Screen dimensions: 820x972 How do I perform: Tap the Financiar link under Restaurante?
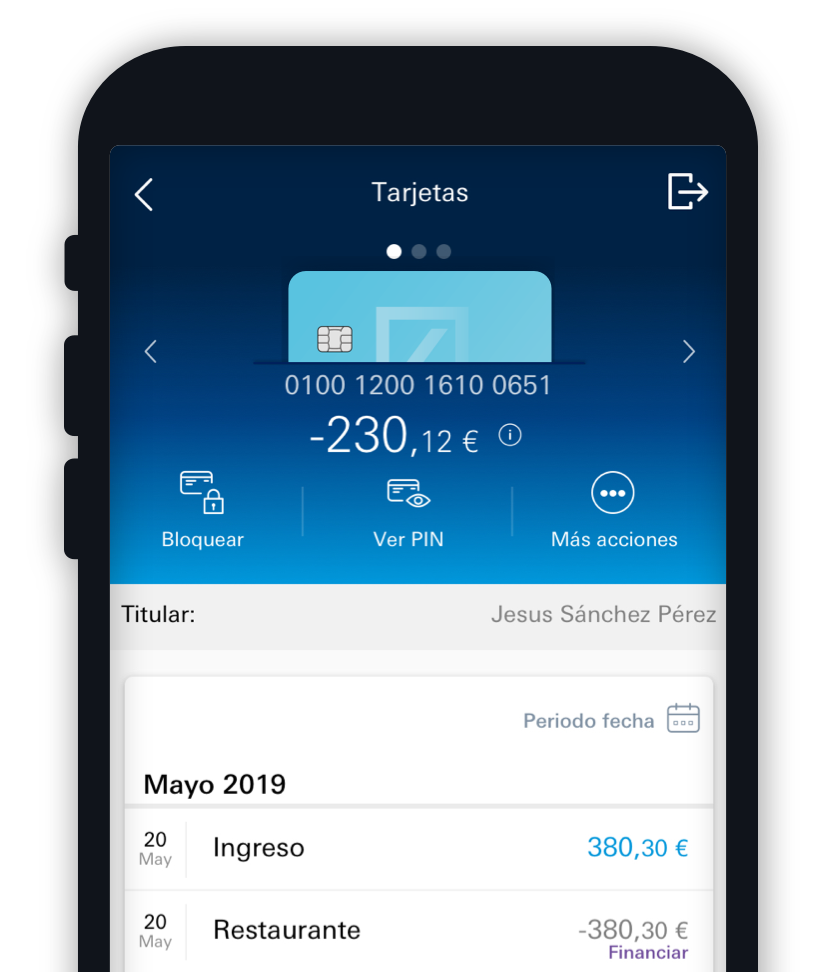(x=648, y=953)
